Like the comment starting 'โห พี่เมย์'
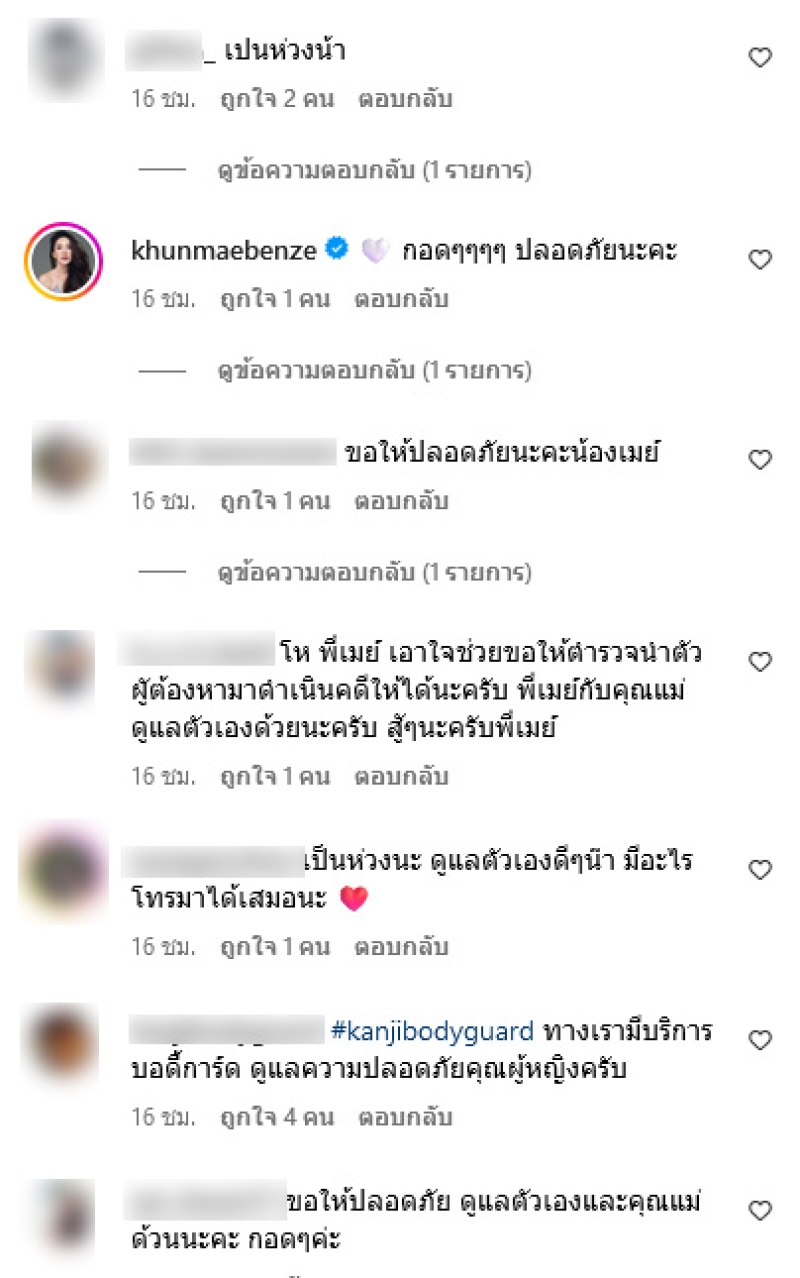 click(x=760, y=661)
